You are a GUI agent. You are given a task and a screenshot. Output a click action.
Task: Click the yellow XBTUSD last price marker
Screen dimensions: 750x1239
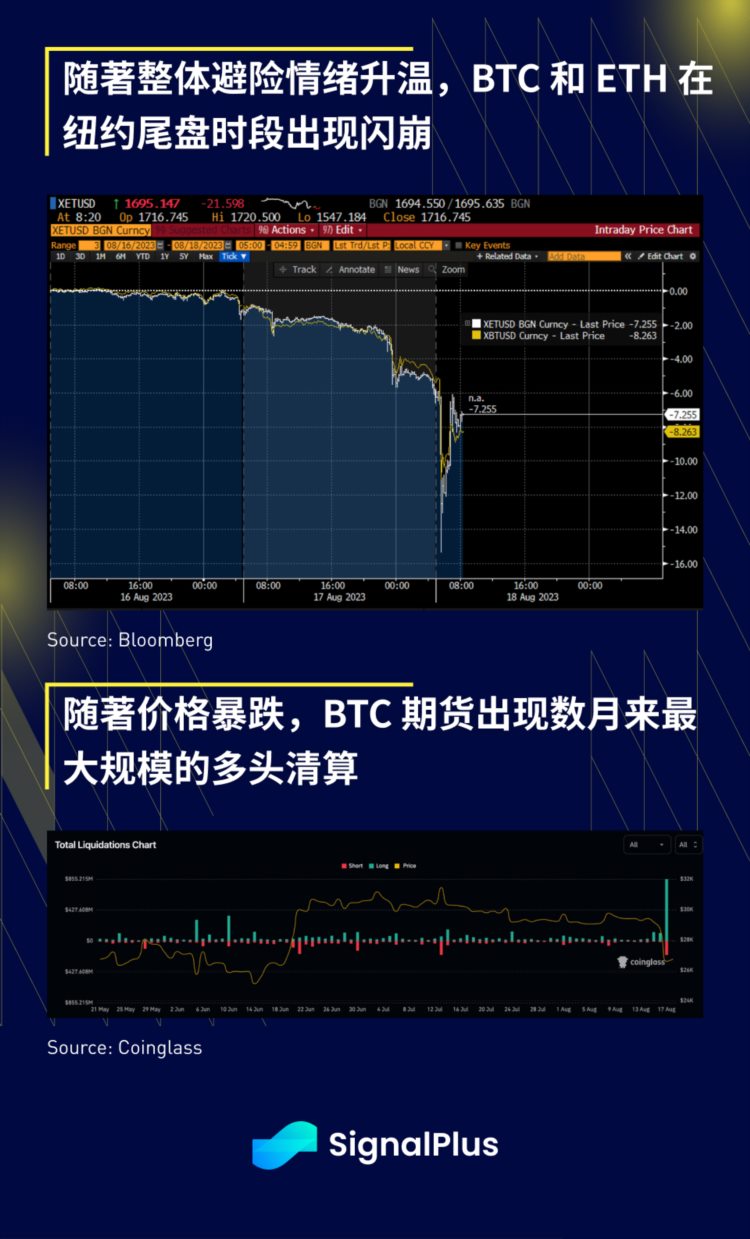[x=682, y=431]
